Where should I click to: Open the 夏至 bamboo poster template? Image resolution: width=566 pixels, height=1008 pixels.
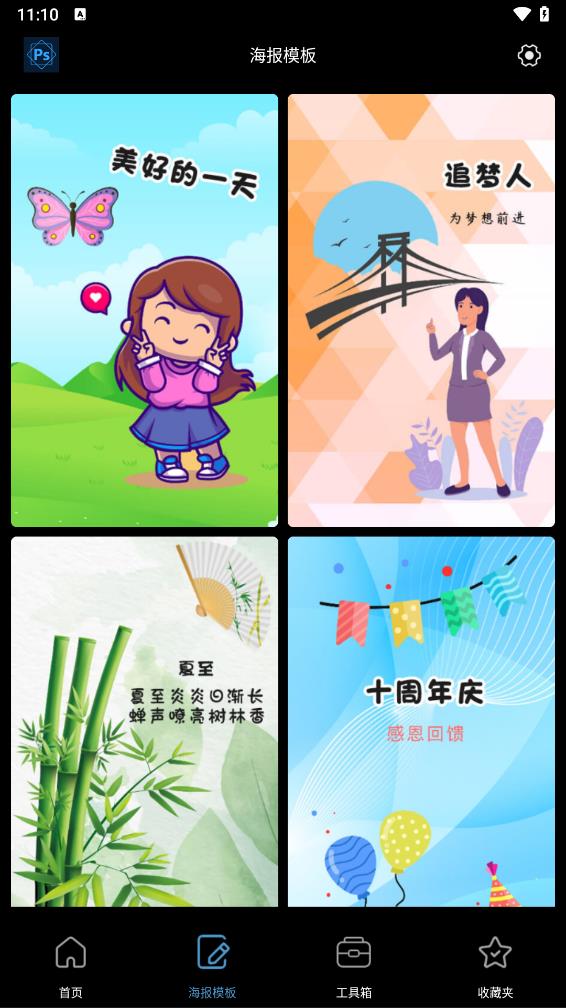coord(145,721)
